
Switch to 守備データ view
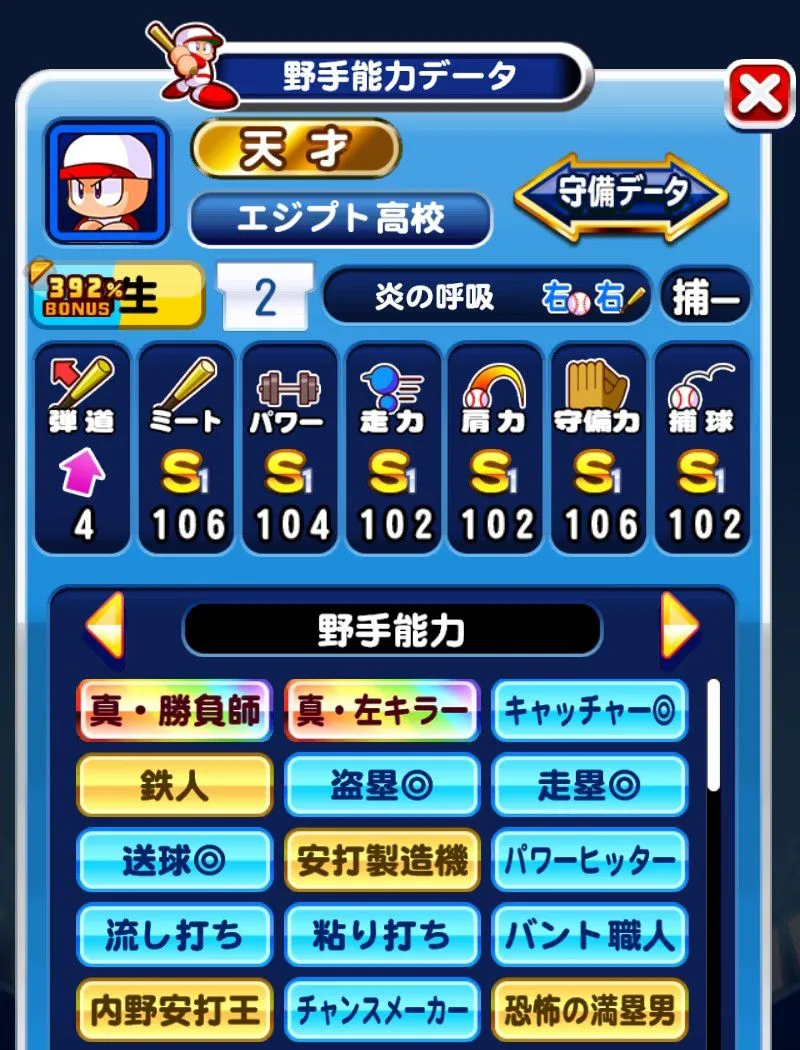pyautogui.click(x=621, y=195)
